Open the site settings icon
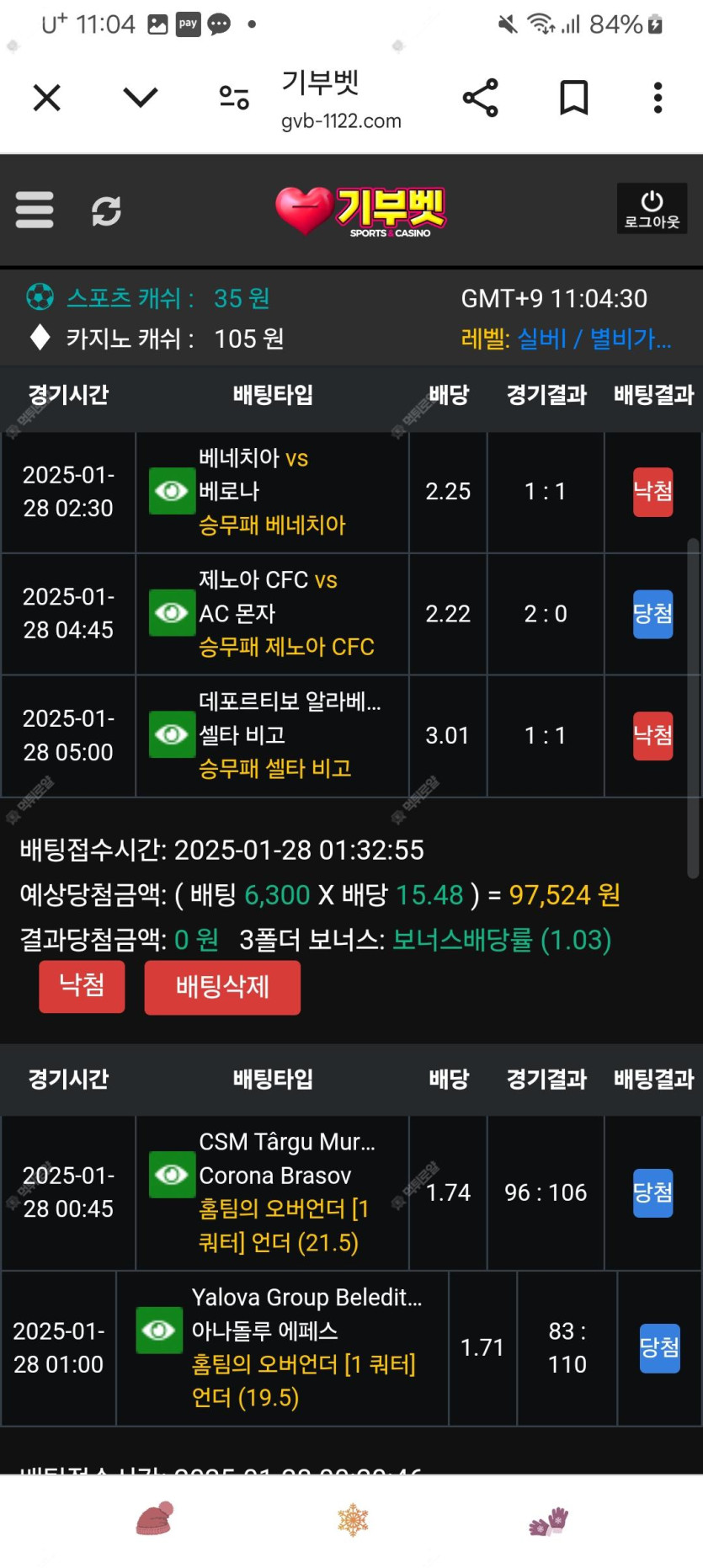 234,98
